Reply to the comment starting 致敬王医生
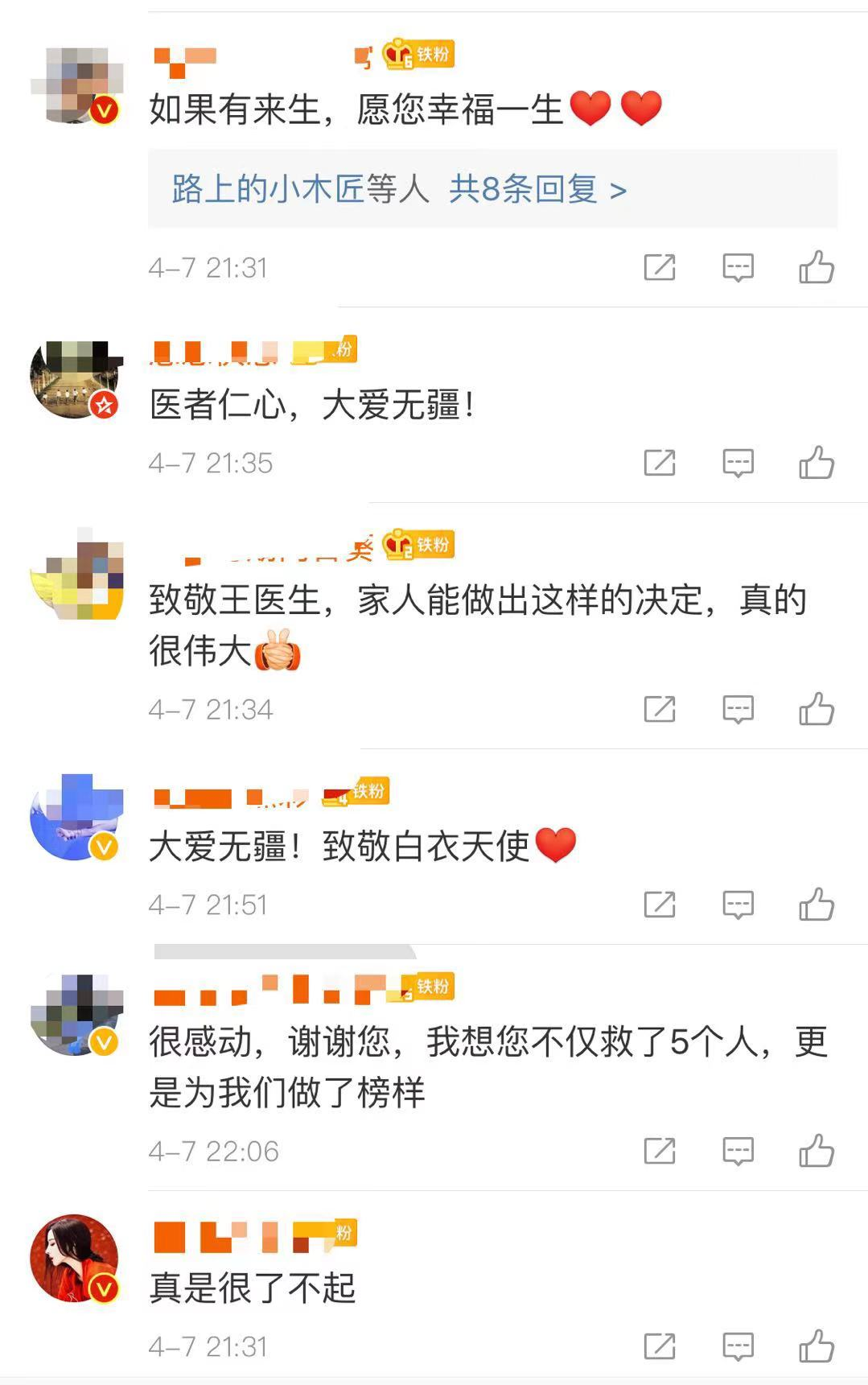868x1385 pixels. [x=738, y=709]
